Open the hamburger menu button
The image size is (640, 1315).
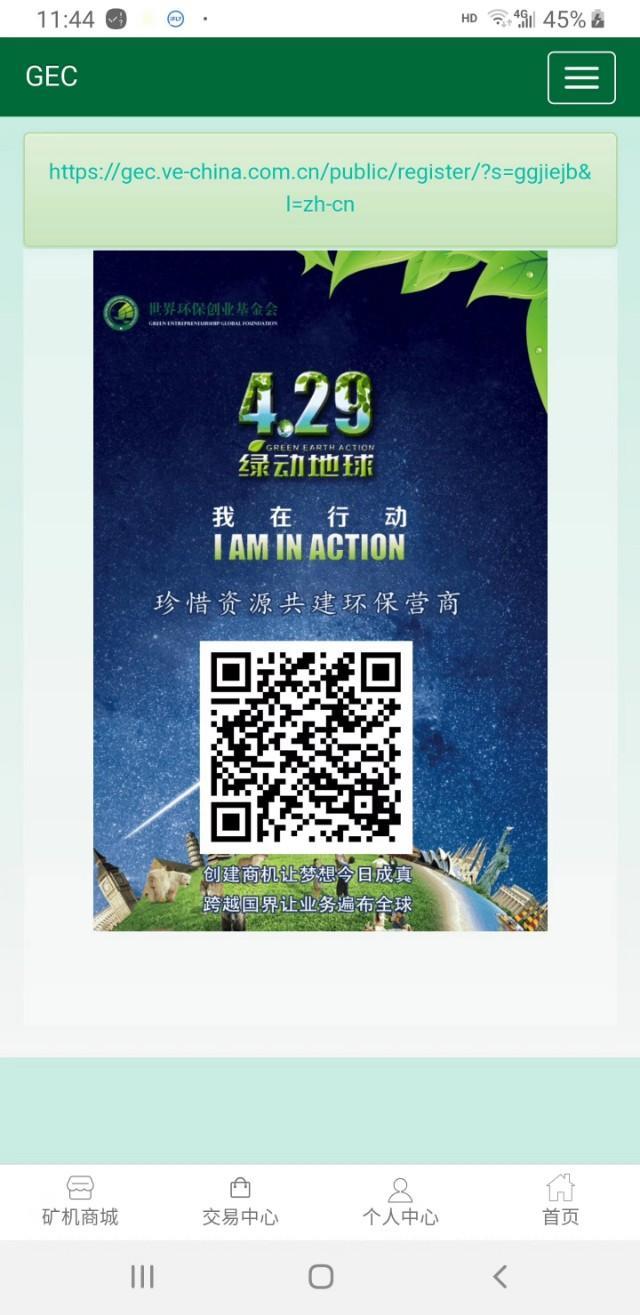[x=581, y=77]
